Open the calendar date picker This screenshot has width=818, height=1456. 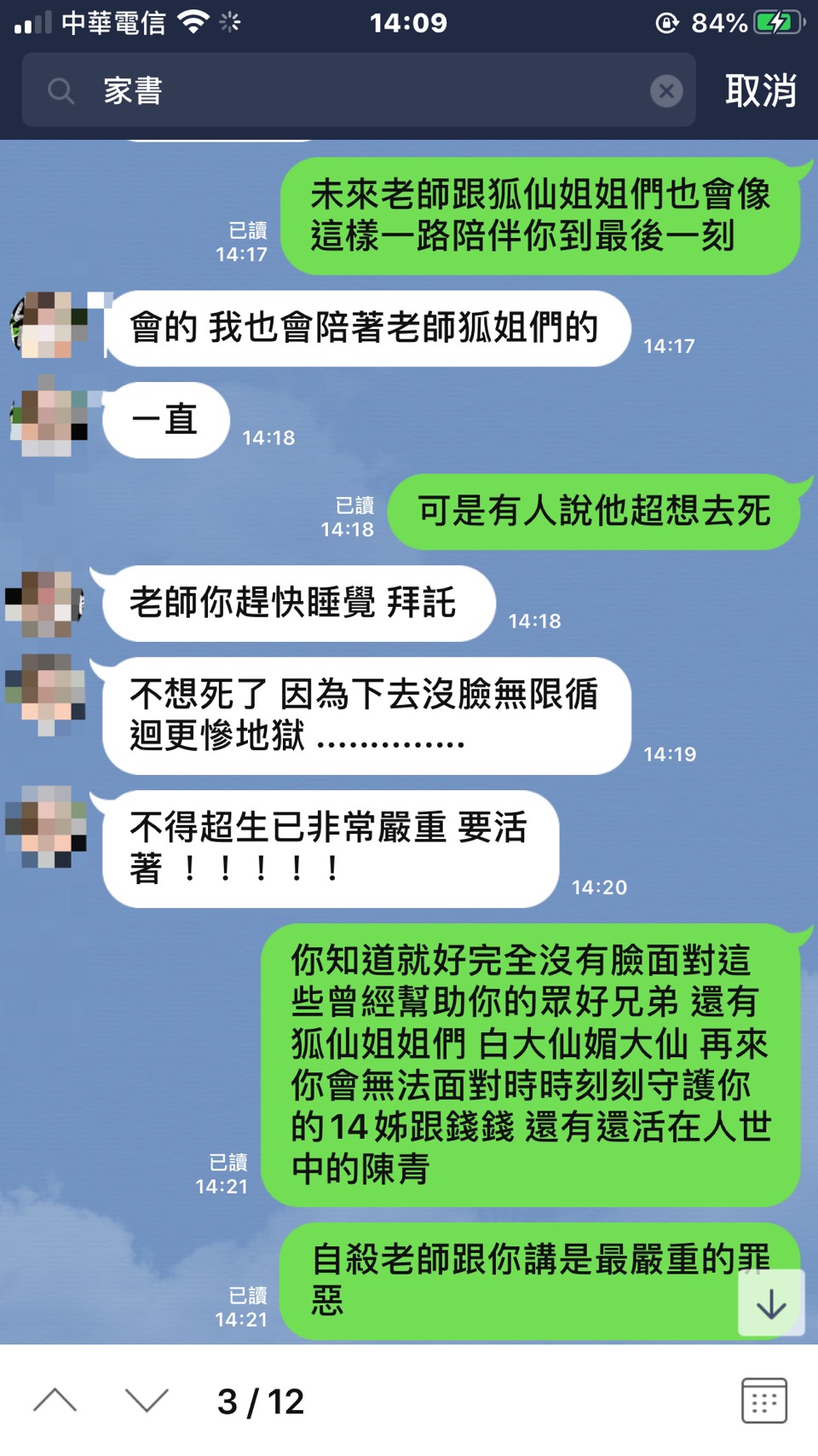[763, 1401]
